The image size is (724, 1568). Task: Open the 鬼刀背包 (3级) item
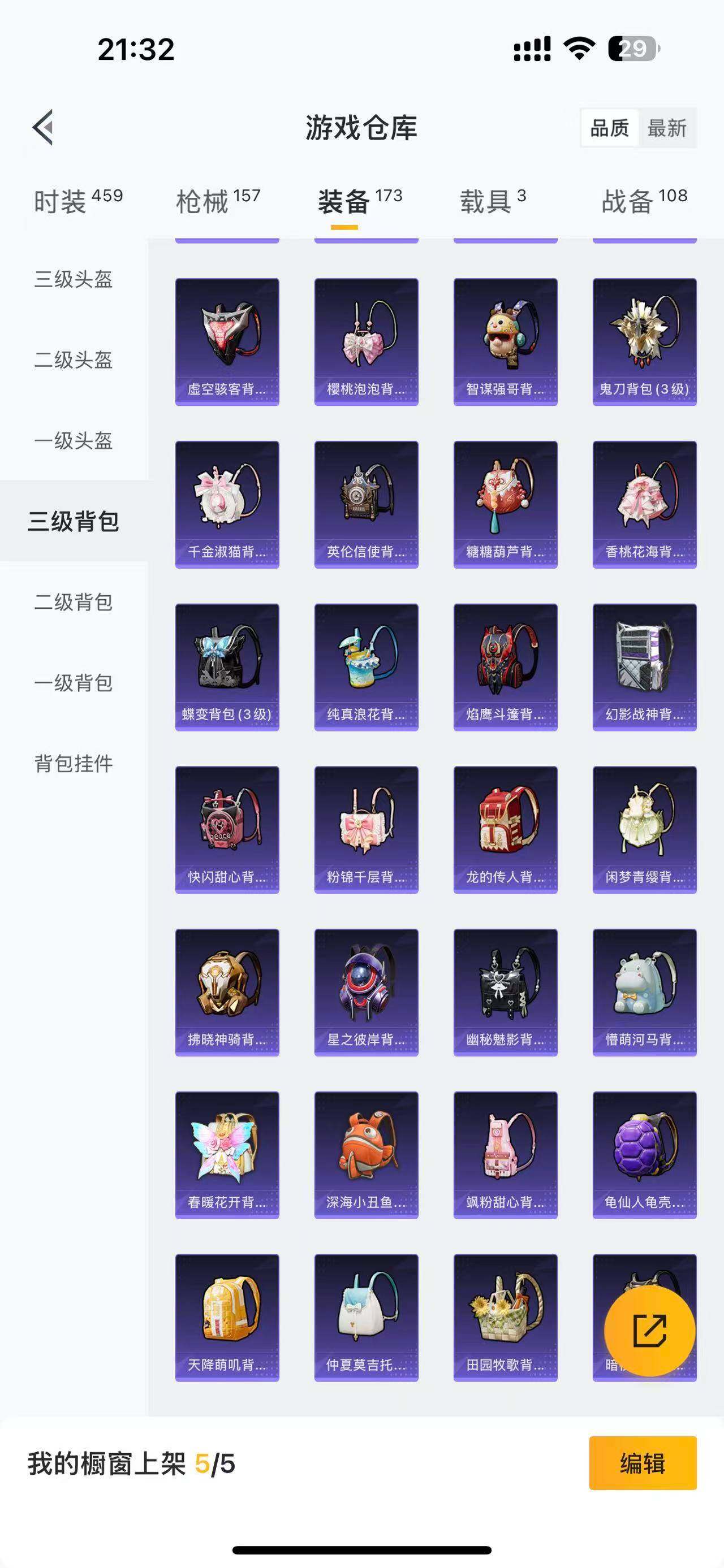click(644, 341)
